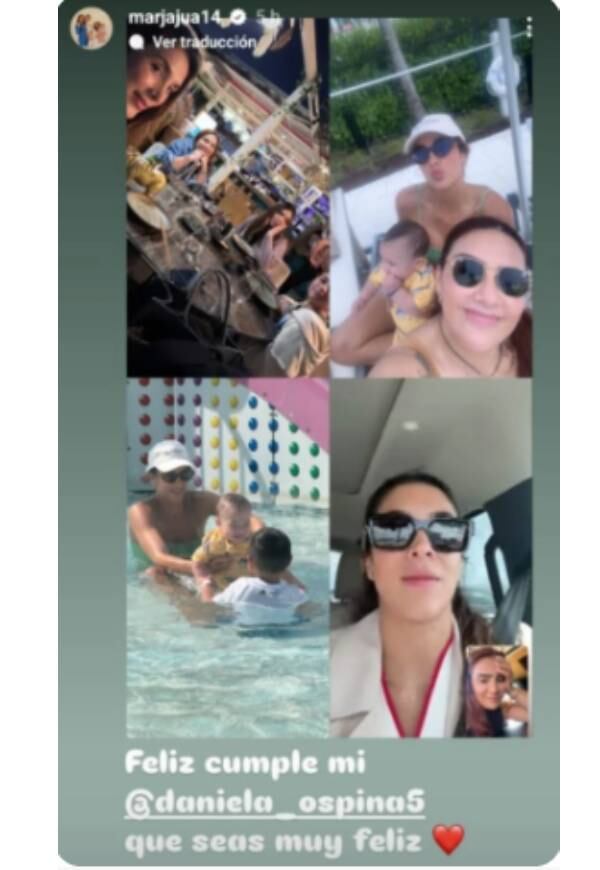This screenshot has width=600, height=870.
Task: Open the @daniela_ospina5 mention
Action: click(275, 803)
